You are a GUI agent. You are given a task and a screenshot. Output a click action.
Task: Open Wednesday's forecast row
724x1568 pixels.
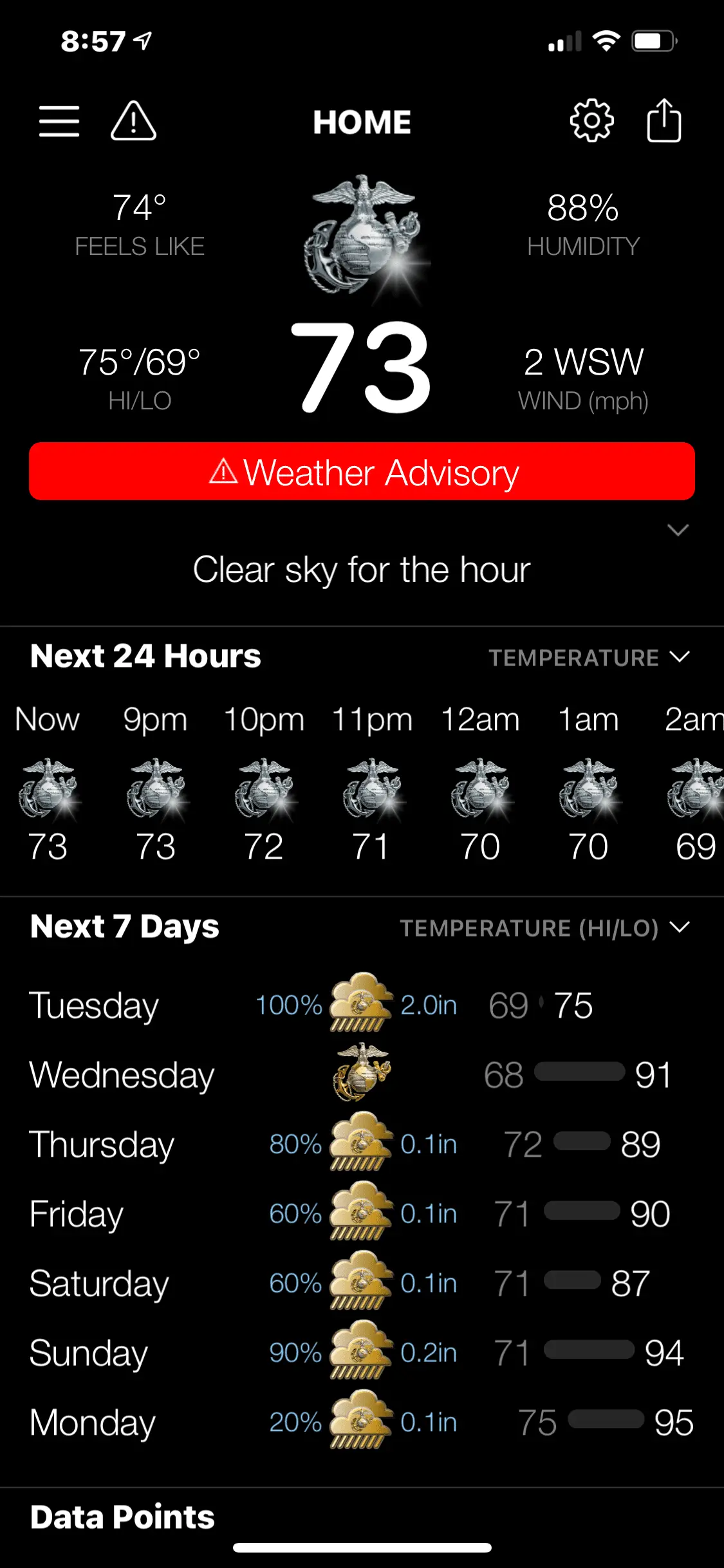tap(362, 1075)
